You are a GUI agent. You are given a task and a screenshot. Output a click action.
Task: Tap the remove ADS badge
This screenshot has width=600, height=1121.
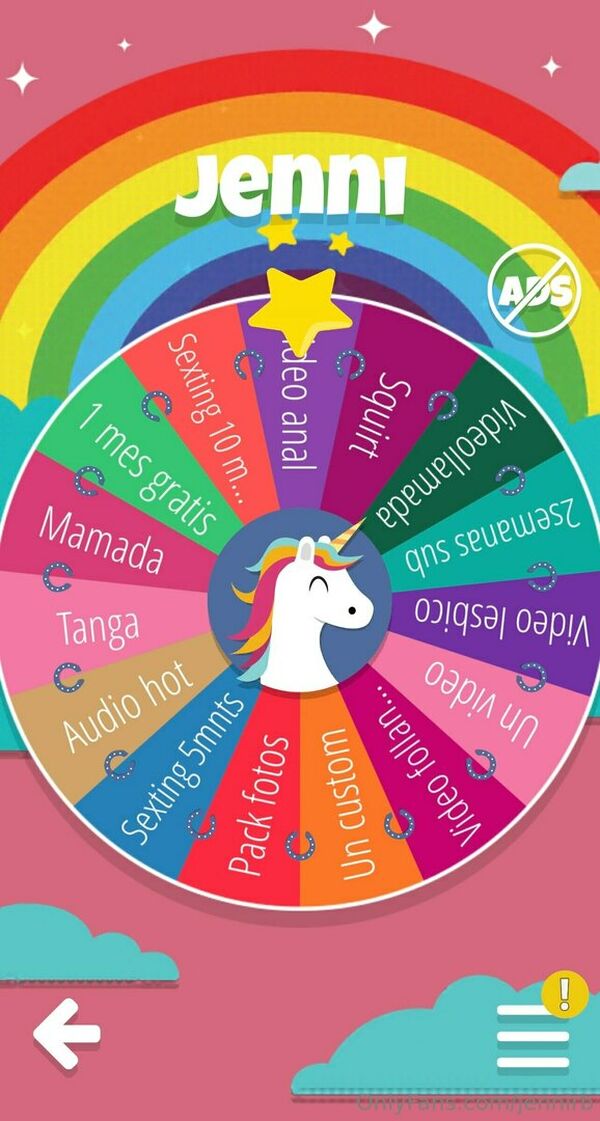tap(534, 292)
